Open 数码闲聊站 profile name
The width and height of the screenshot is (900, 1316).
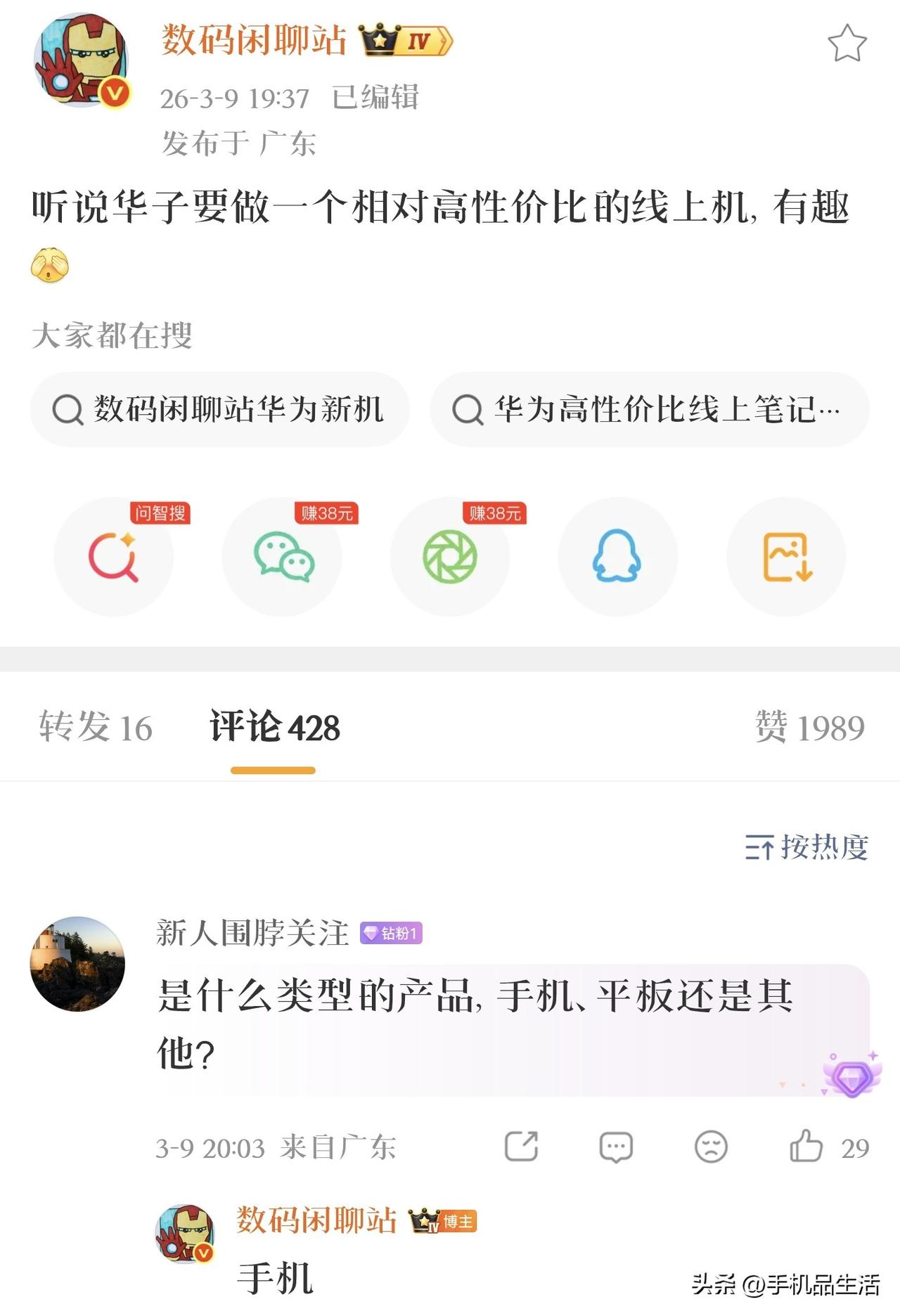coord(251,41)
